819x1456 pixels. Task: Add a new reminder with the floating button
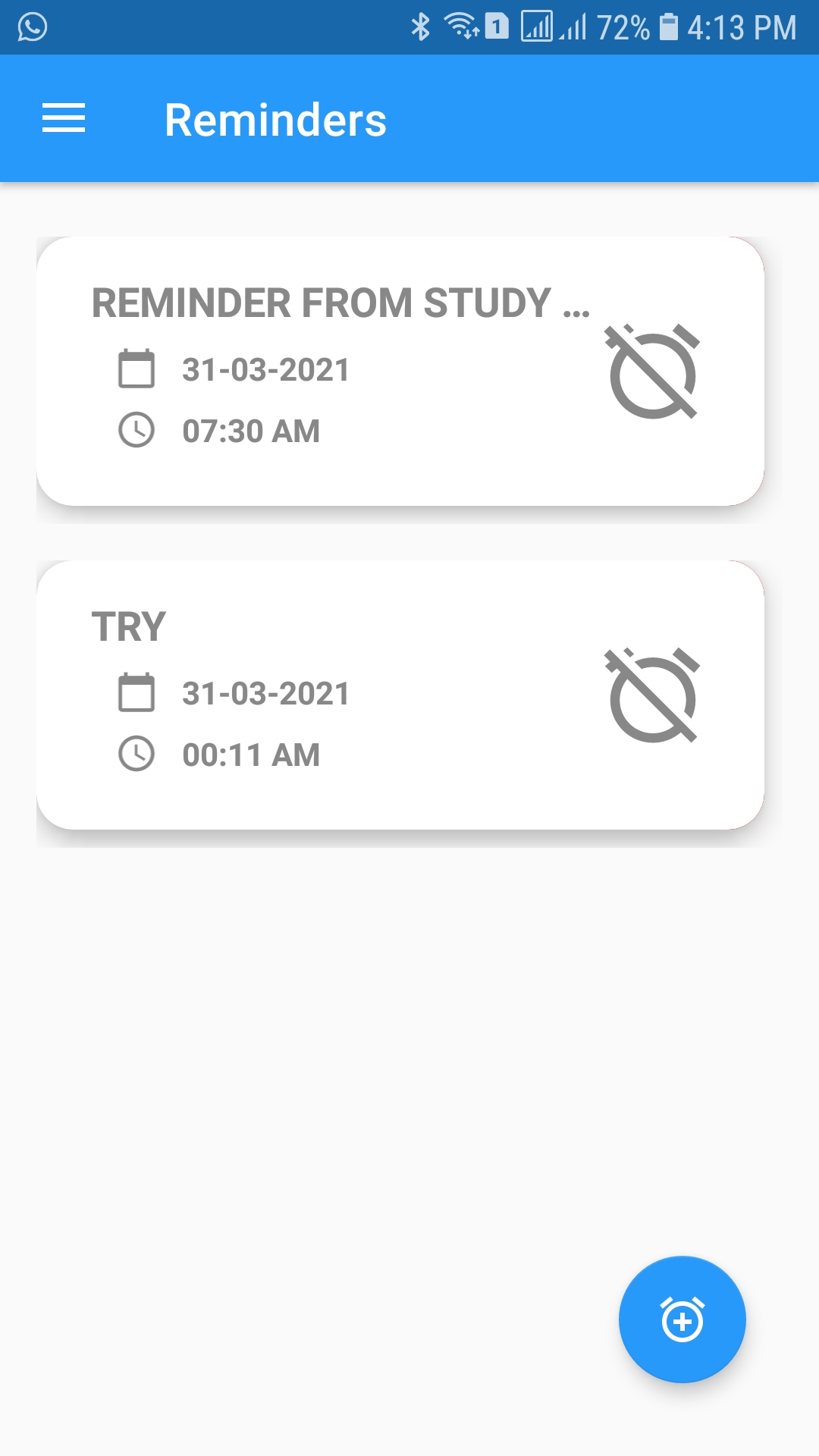coord(682,1319)
